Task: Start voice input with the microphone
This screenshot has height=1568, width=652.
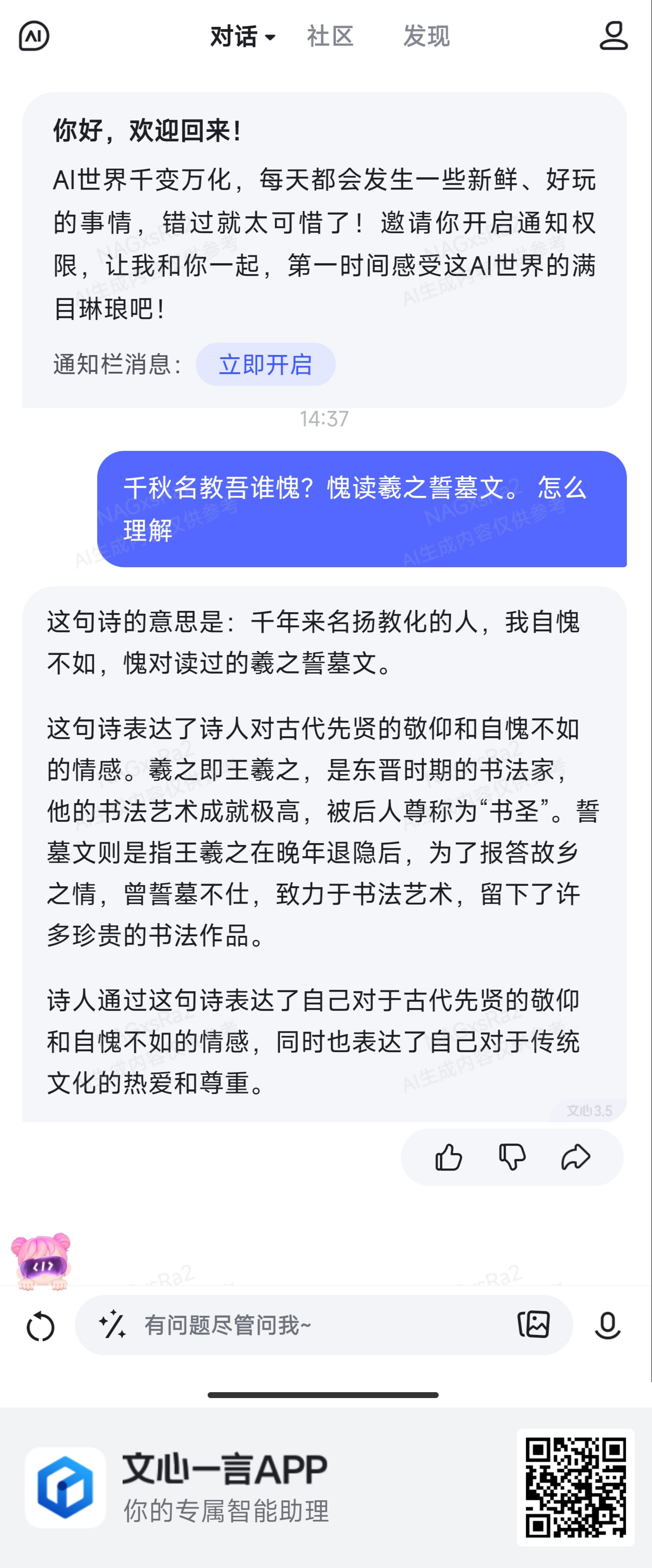Action: tap(607, 1325)
